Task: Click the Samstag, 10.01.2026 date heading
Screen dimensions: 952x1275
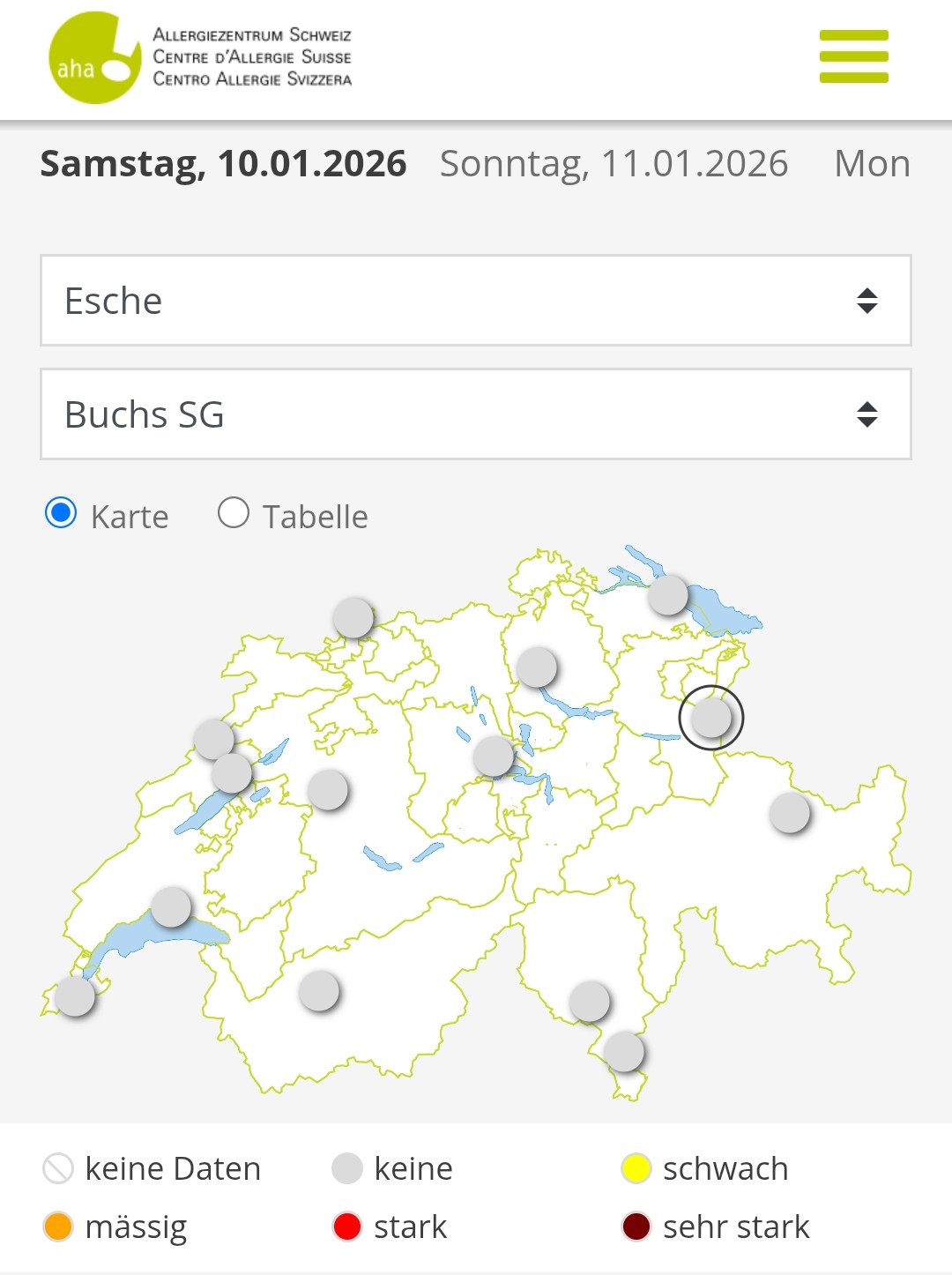Action: coord(223,164)
